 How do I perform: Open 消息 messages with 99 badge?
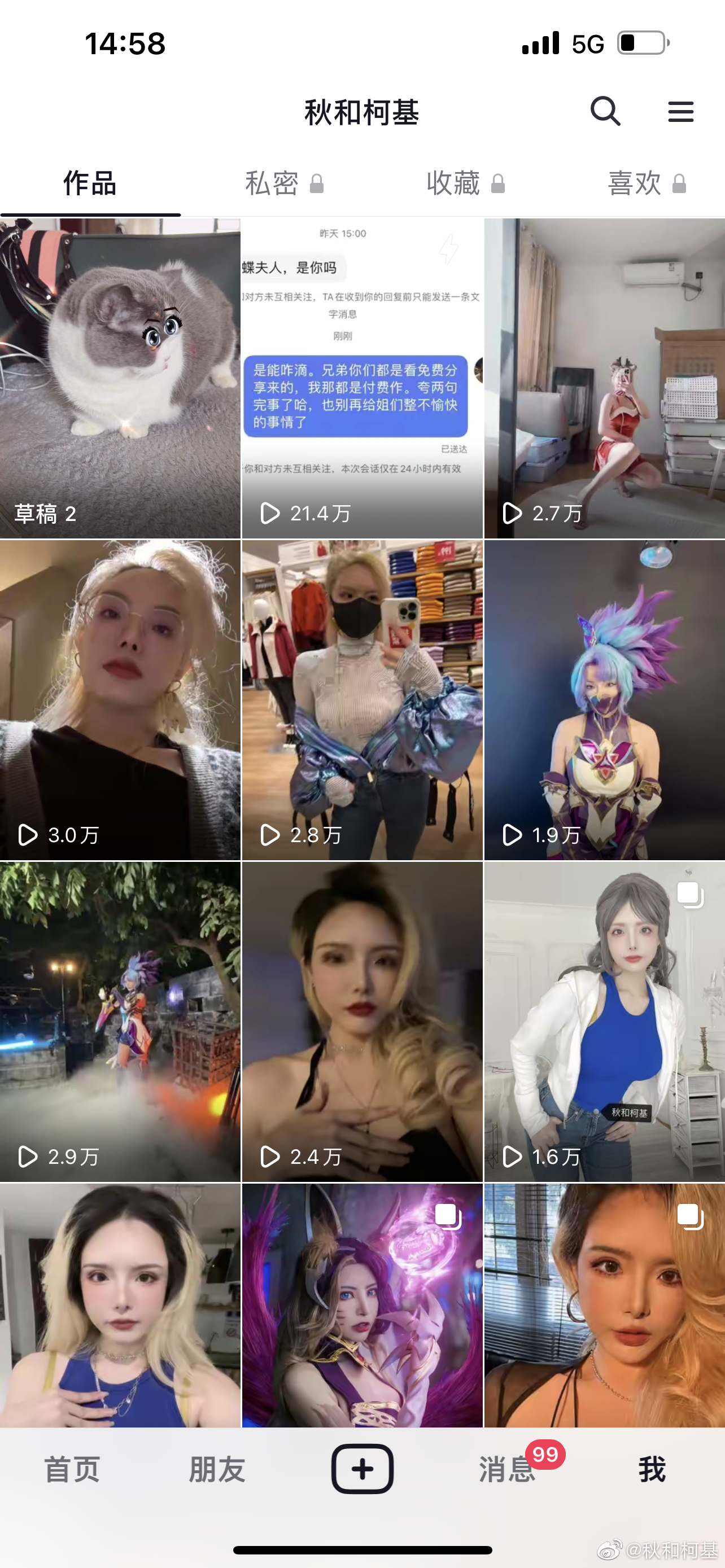[507, 1469]
